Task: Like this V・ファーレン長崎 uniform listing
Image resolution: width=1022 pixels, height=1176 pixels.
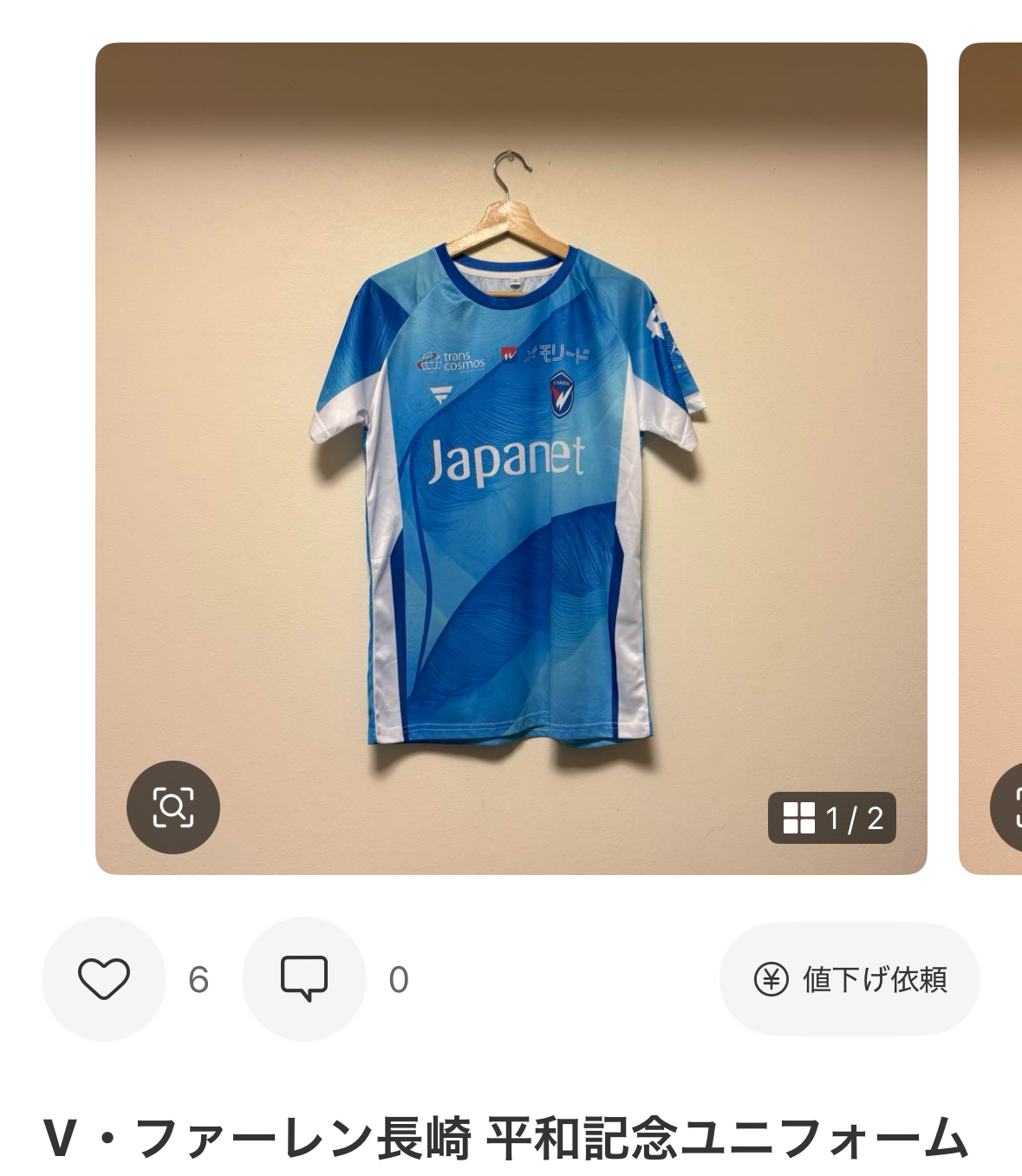Action: coord(104,979)
